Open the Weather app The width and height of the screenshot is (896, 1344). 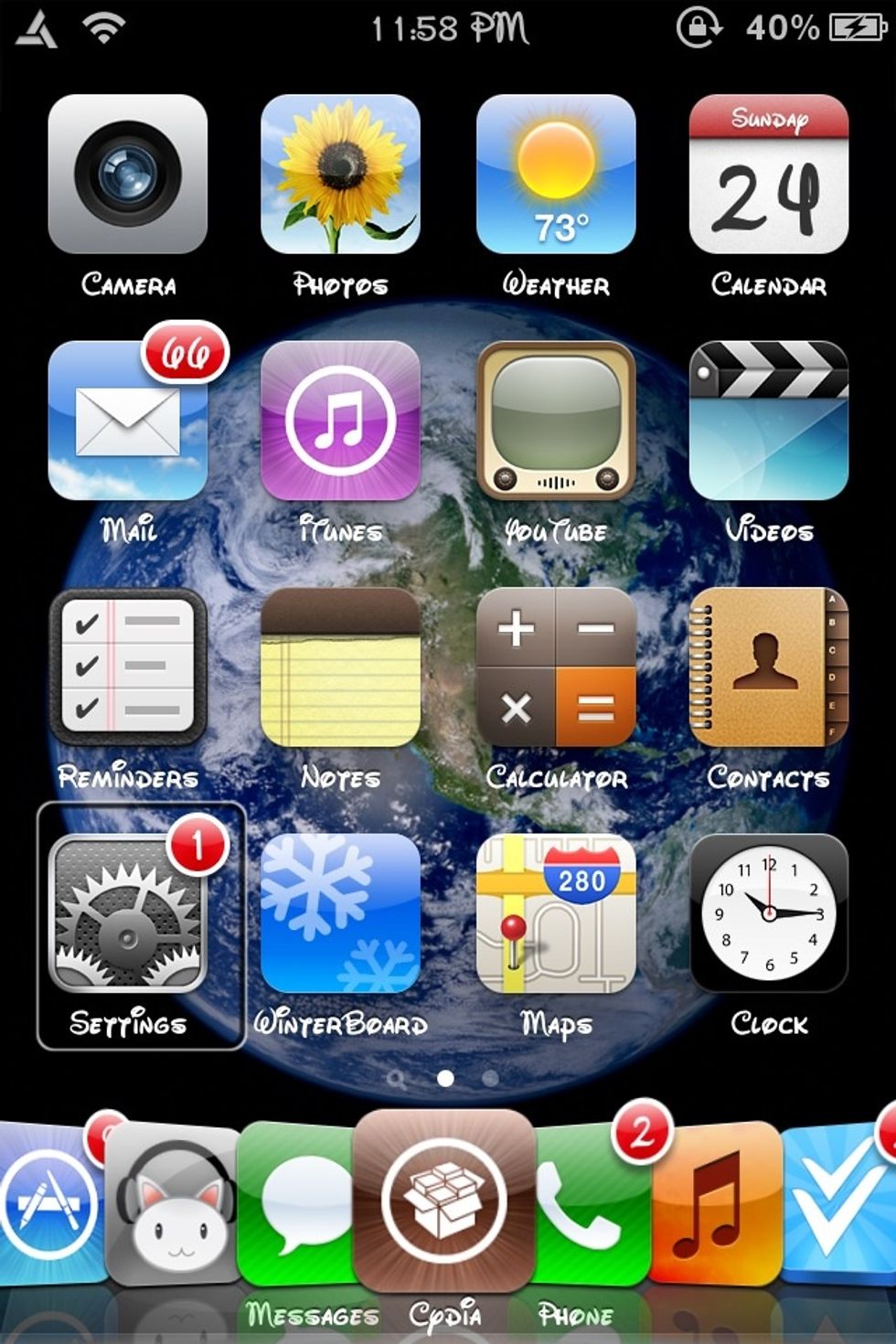[556, 174]
